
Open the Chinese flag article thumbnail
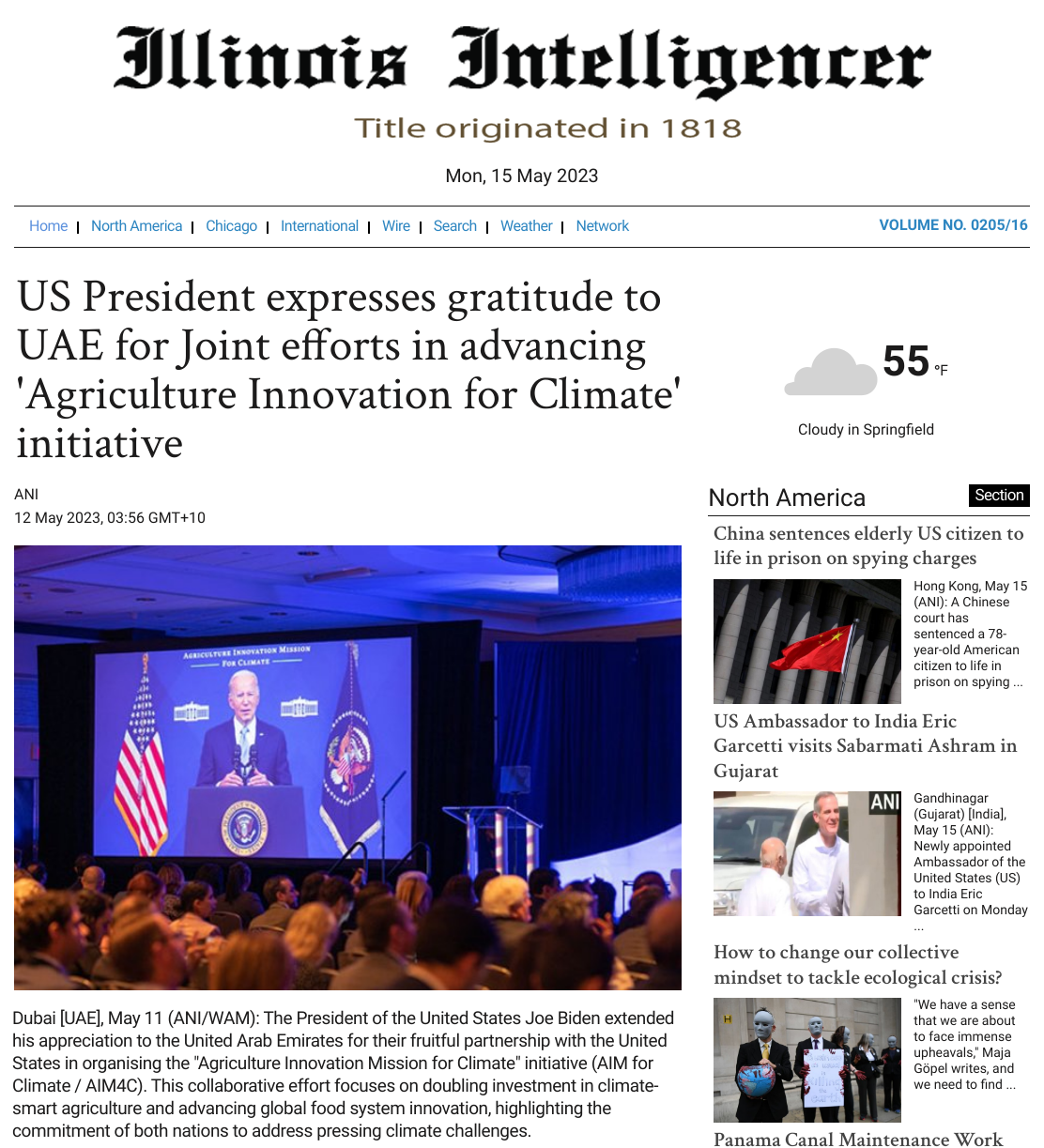pyautogui.click(x=807, y=641)
